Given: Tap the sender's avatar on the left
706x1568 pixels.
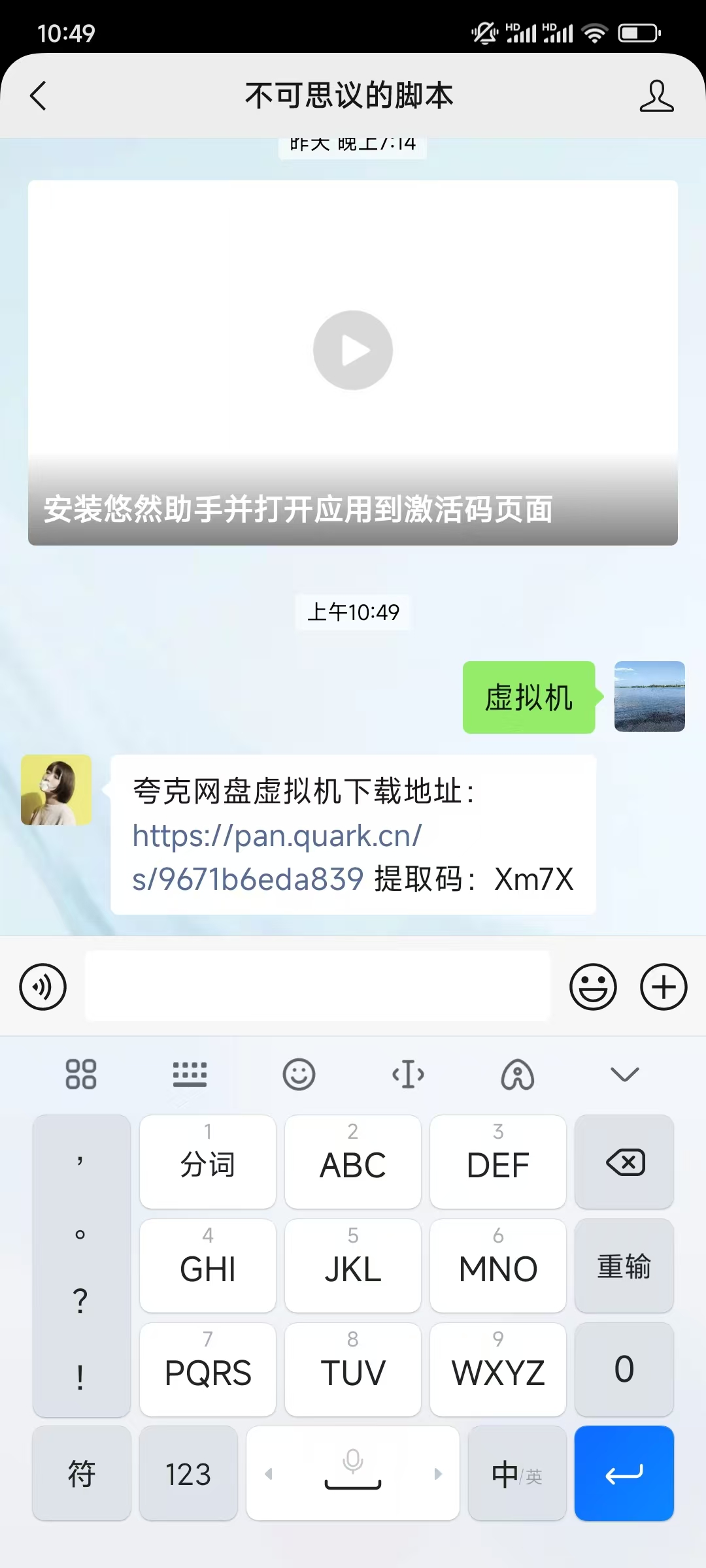Looking at the screenshot, I should point(56,790).
